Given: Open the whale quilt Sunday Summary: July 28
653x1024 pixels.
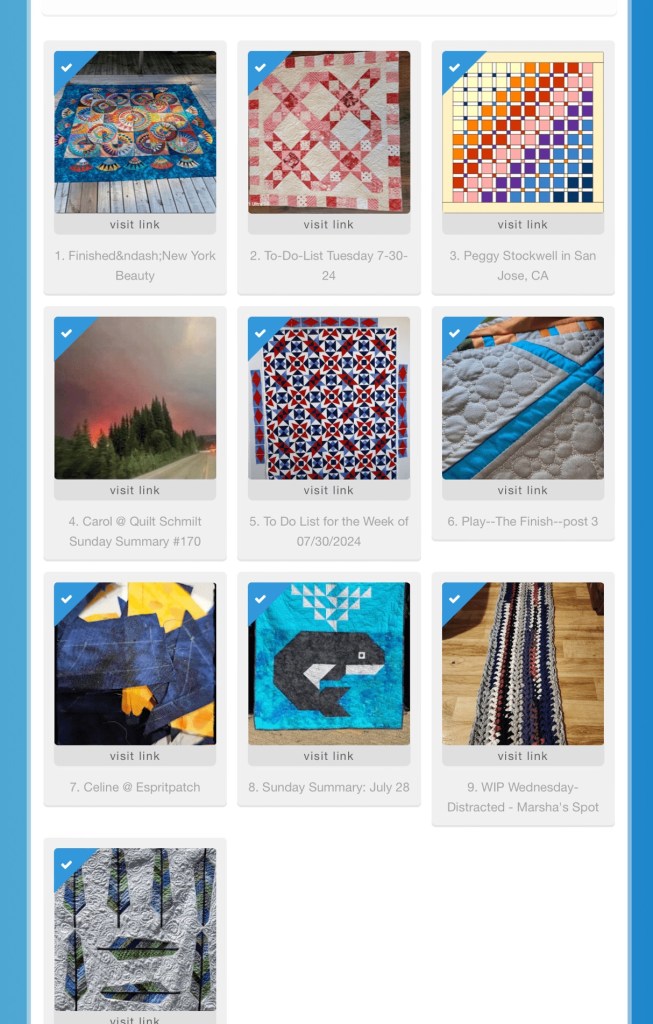Looking at the screenshot, I should click(329, 664).
